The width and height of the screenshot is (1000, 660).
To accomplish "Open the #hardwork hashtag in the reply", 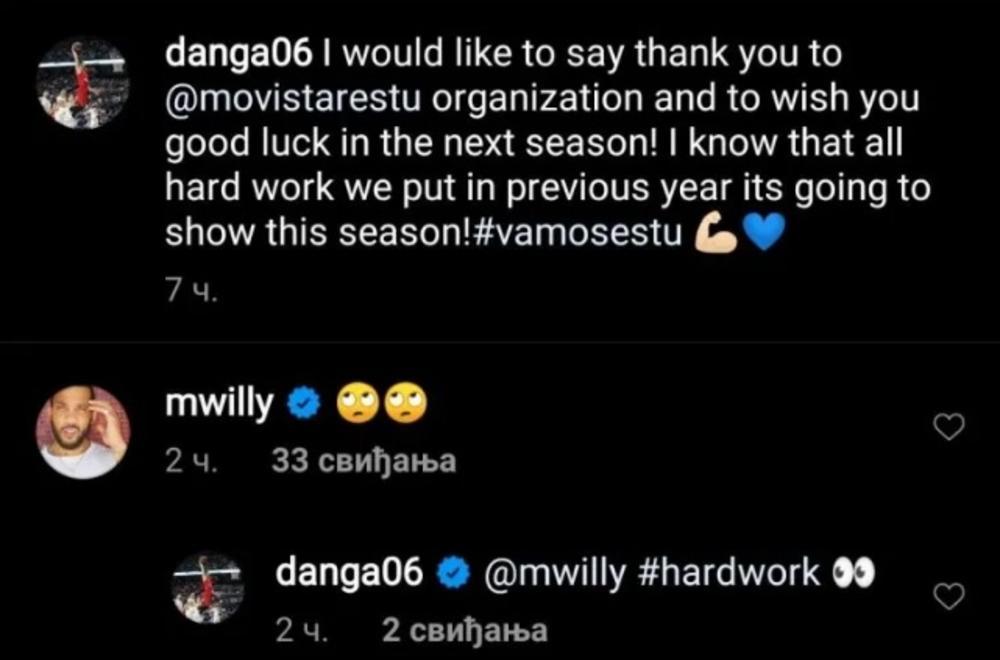I will [728, 573].
